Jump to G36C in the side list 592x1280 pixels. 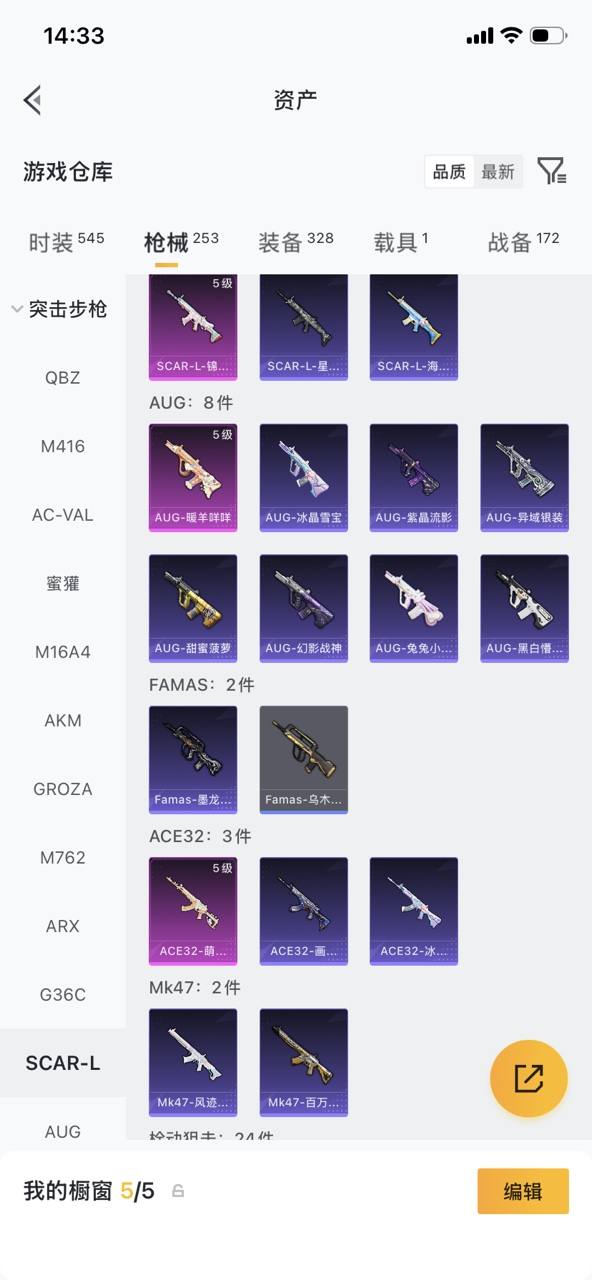click(63, 994)
